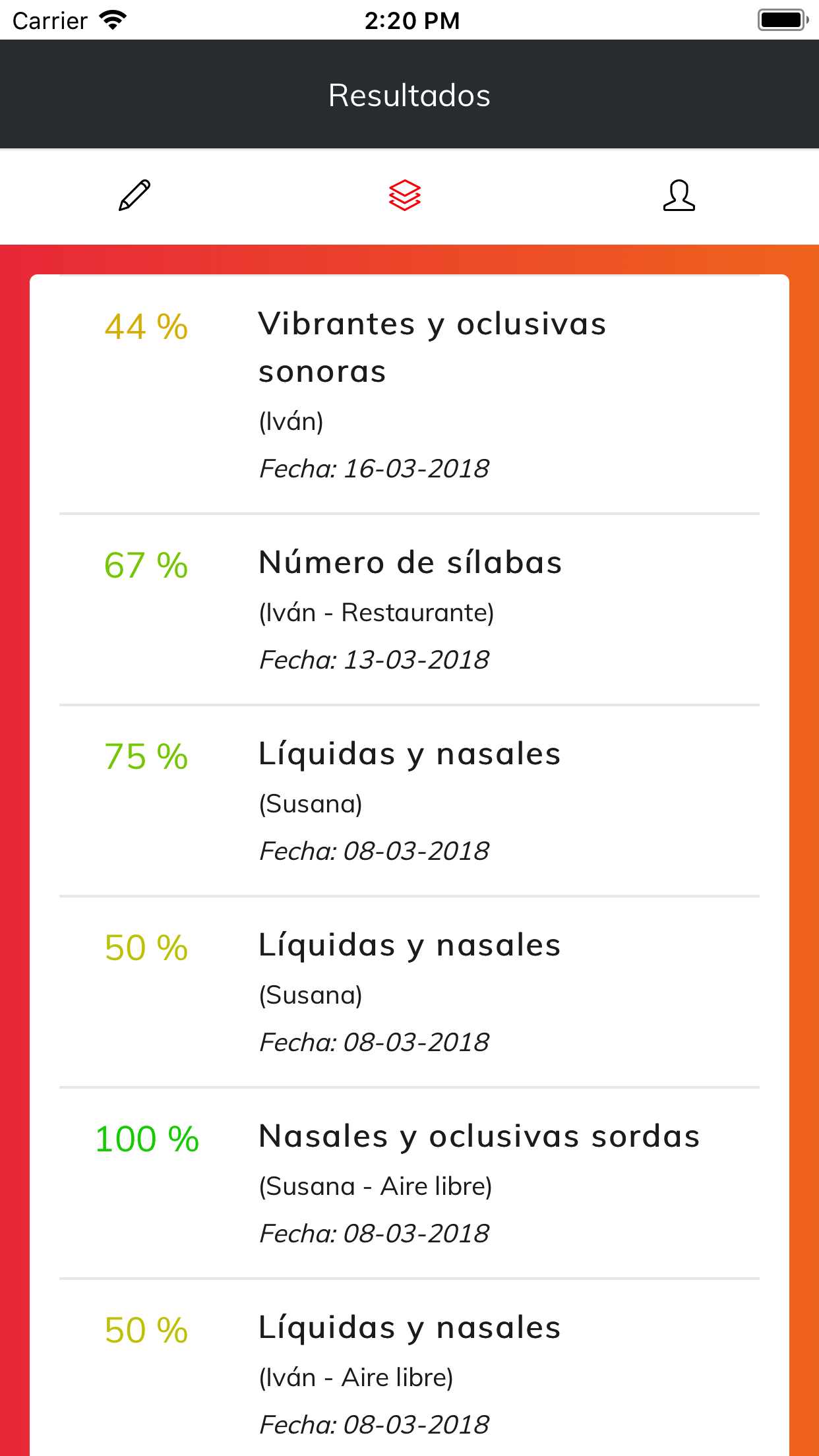Tap the Resultados title bar
Image resolution: width=819 pixels, height=1456 pixels.
point(409,94)
